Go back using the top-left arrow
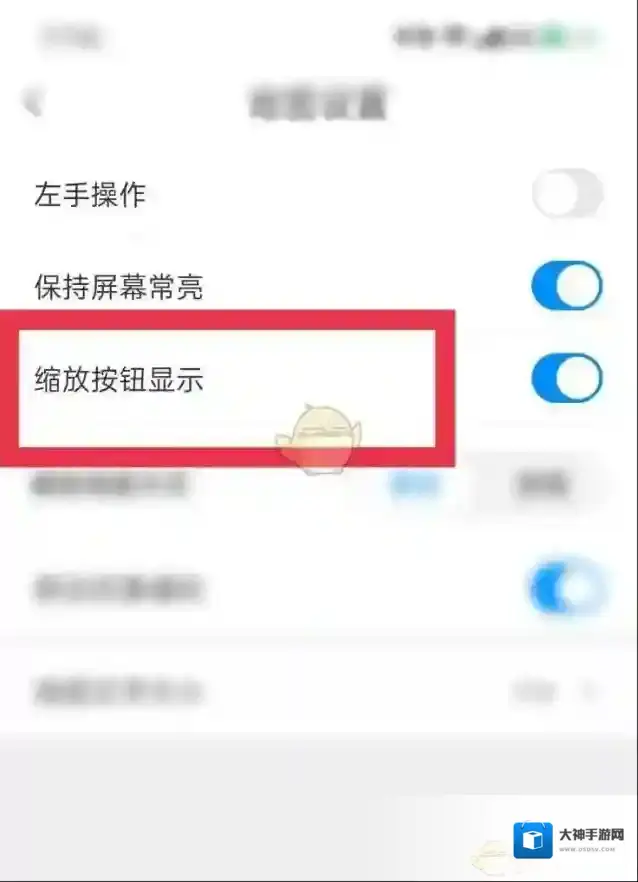 [33, 102]
